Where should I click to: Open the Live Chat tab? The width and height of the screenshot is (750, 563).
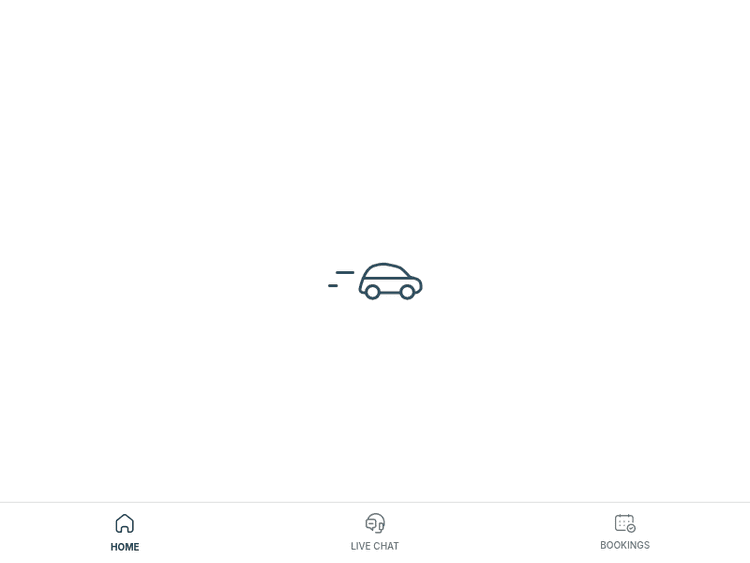pyautogui.click(x=374, y=532)
